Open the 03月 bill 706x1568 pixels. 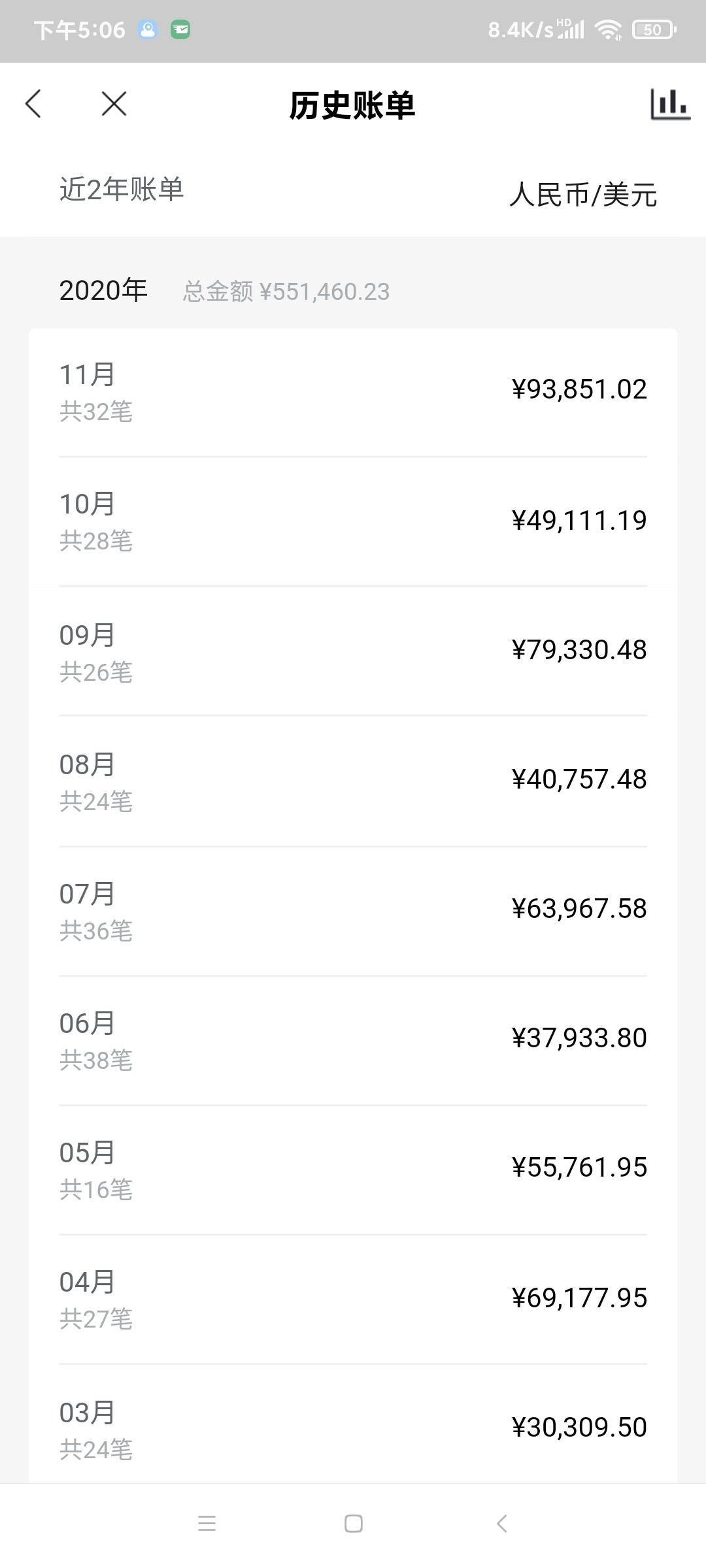(353, 1424)
